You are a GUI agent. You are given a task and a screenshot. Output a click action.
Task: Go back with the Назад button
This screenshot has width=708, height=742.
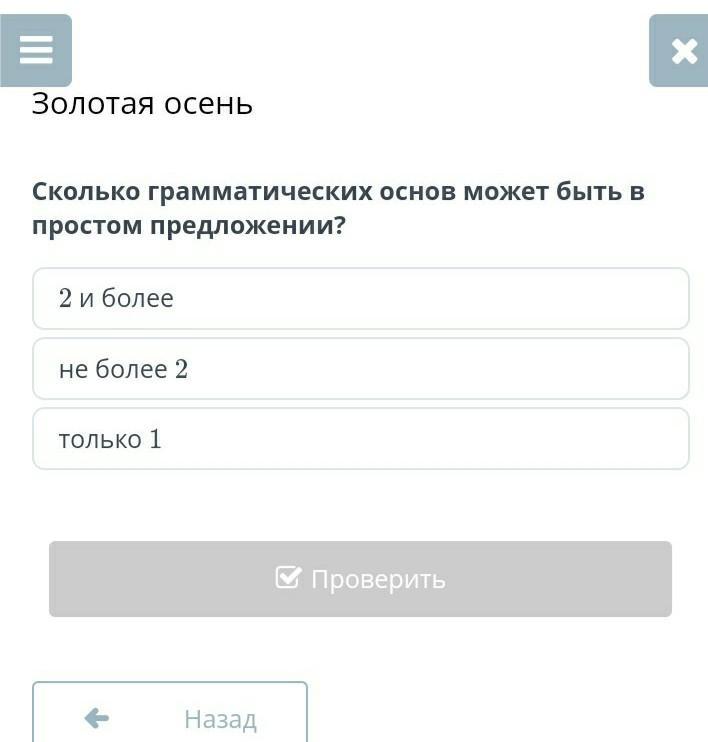(x=170, y=717)
